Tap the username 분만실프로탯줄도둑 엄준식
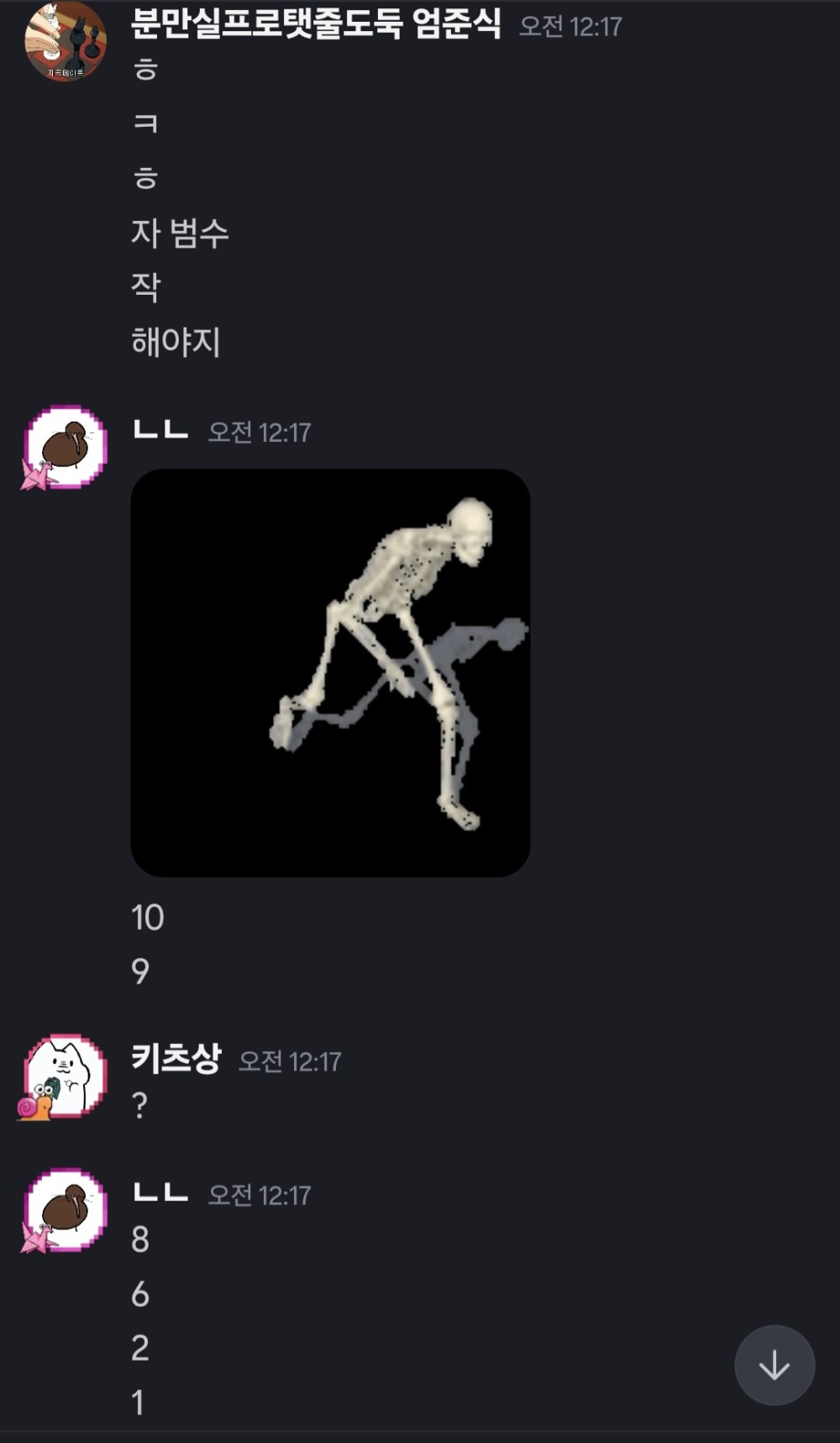This screenshot has width=840, height=1443. [x=316, y=24]
